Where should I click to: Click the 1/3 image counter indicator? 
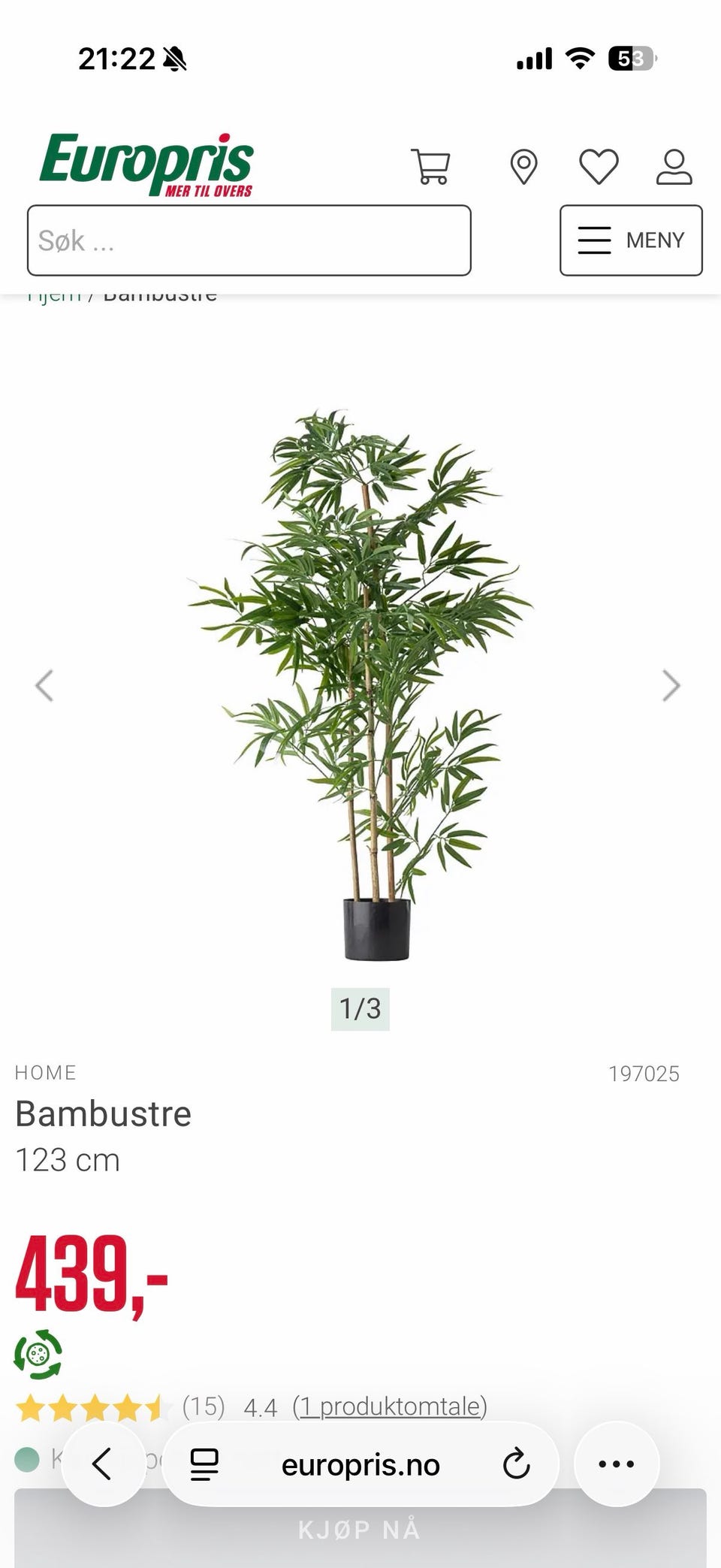pos(360,1010)
